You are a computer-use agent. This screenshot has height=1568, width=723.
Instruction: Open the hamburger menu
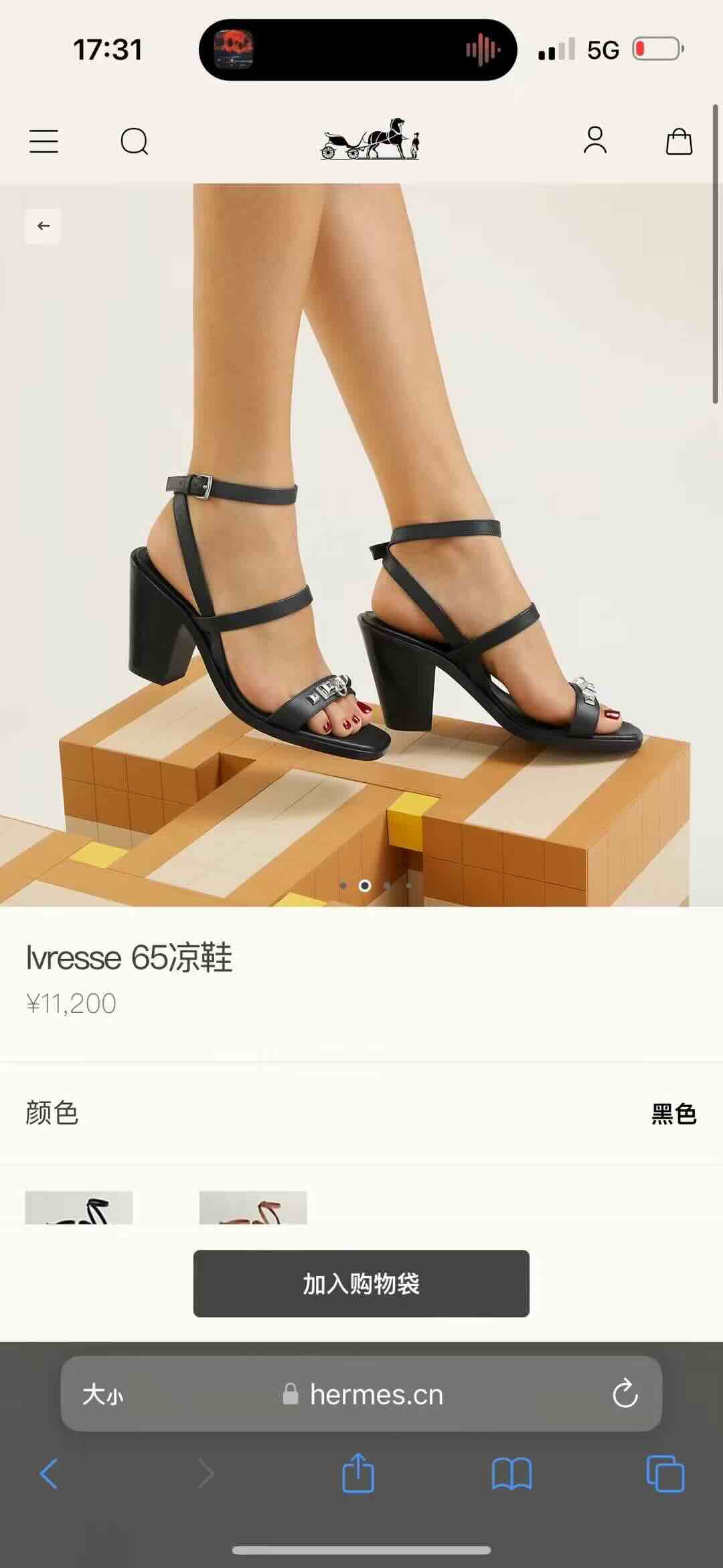click(x=44, y=141)
